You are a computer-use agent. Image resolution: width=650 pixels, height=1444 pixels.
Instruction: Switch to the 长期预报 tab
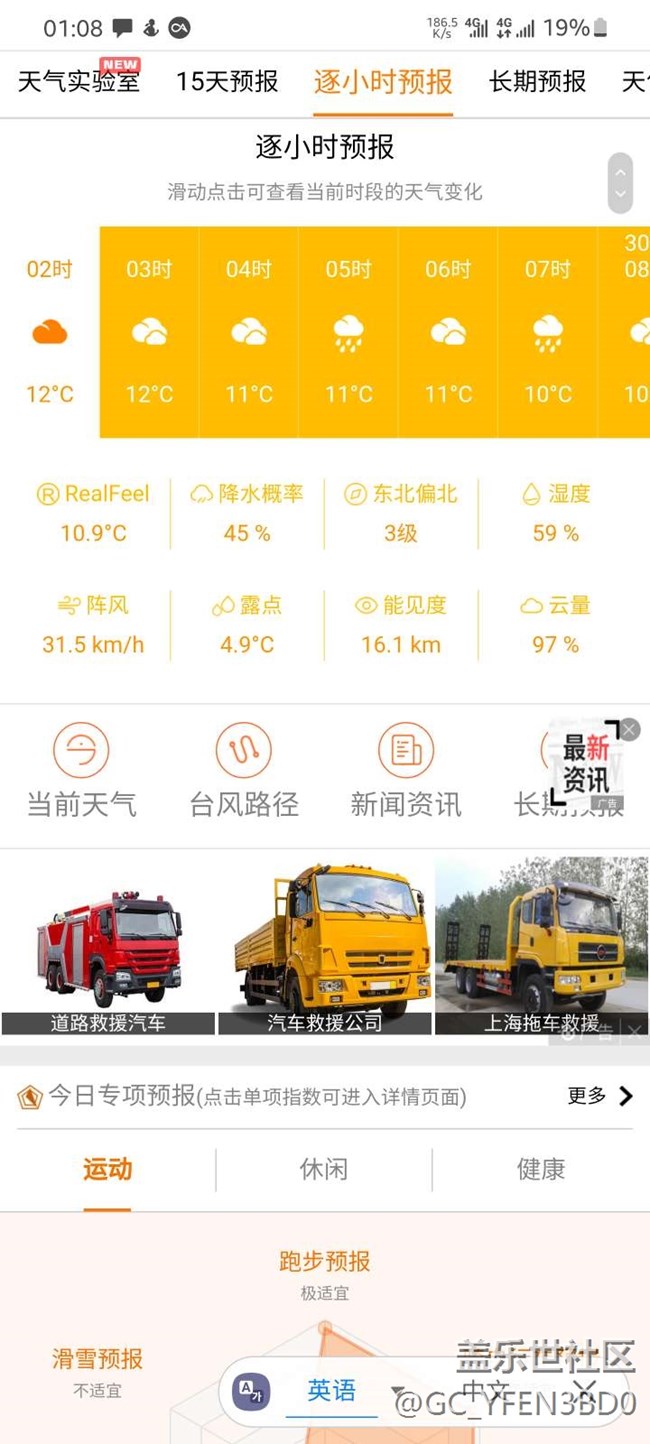pos(538,82)
